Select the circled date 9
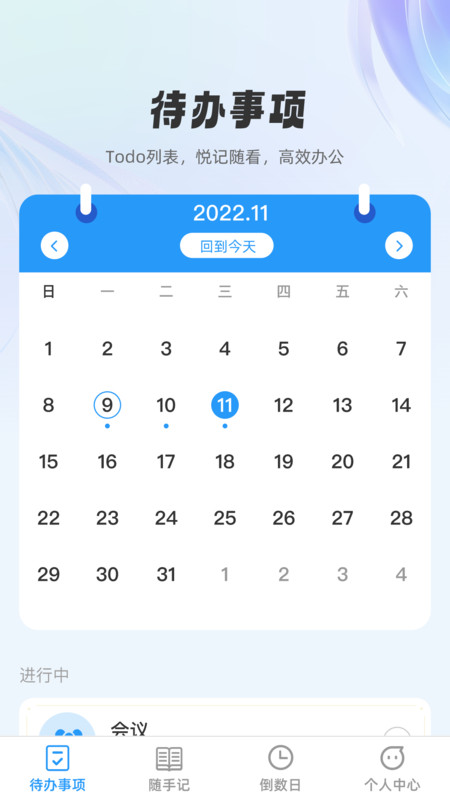The width and height of the screenshot is (450, 800). click(x=107, y=406)
